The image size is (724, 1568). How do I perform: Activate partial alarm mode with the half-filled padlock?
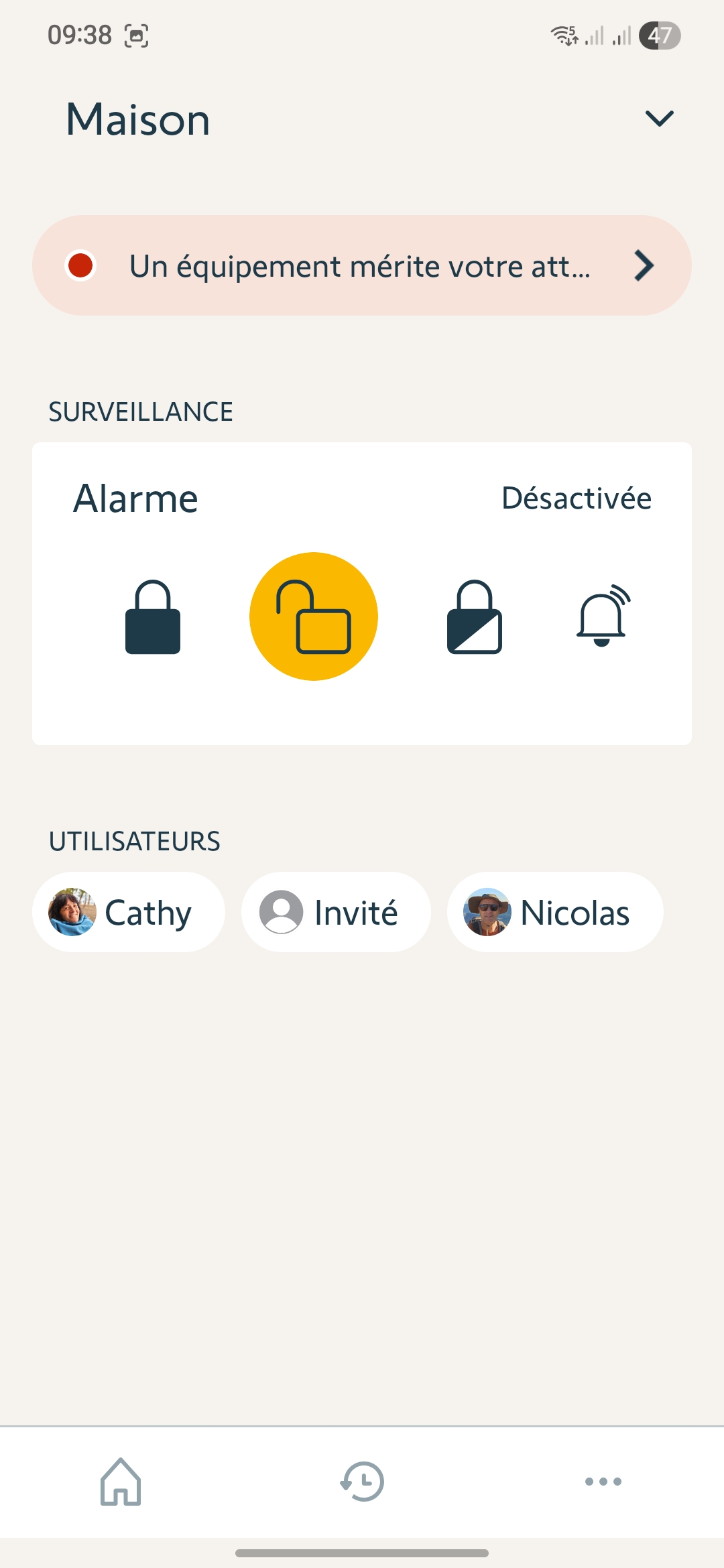[474, 617]
